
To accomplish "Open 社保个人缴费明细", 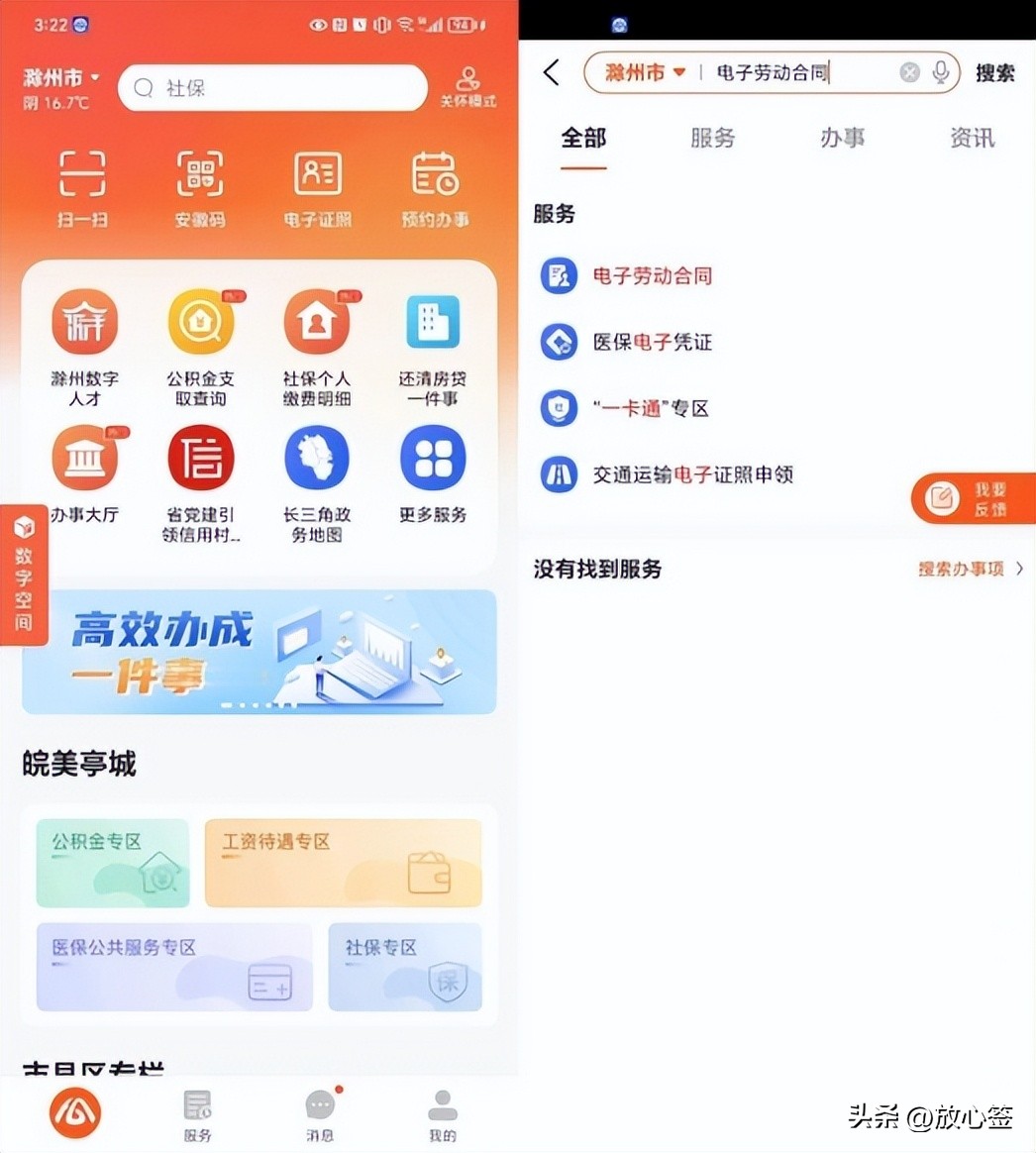I will click(317, 344).
